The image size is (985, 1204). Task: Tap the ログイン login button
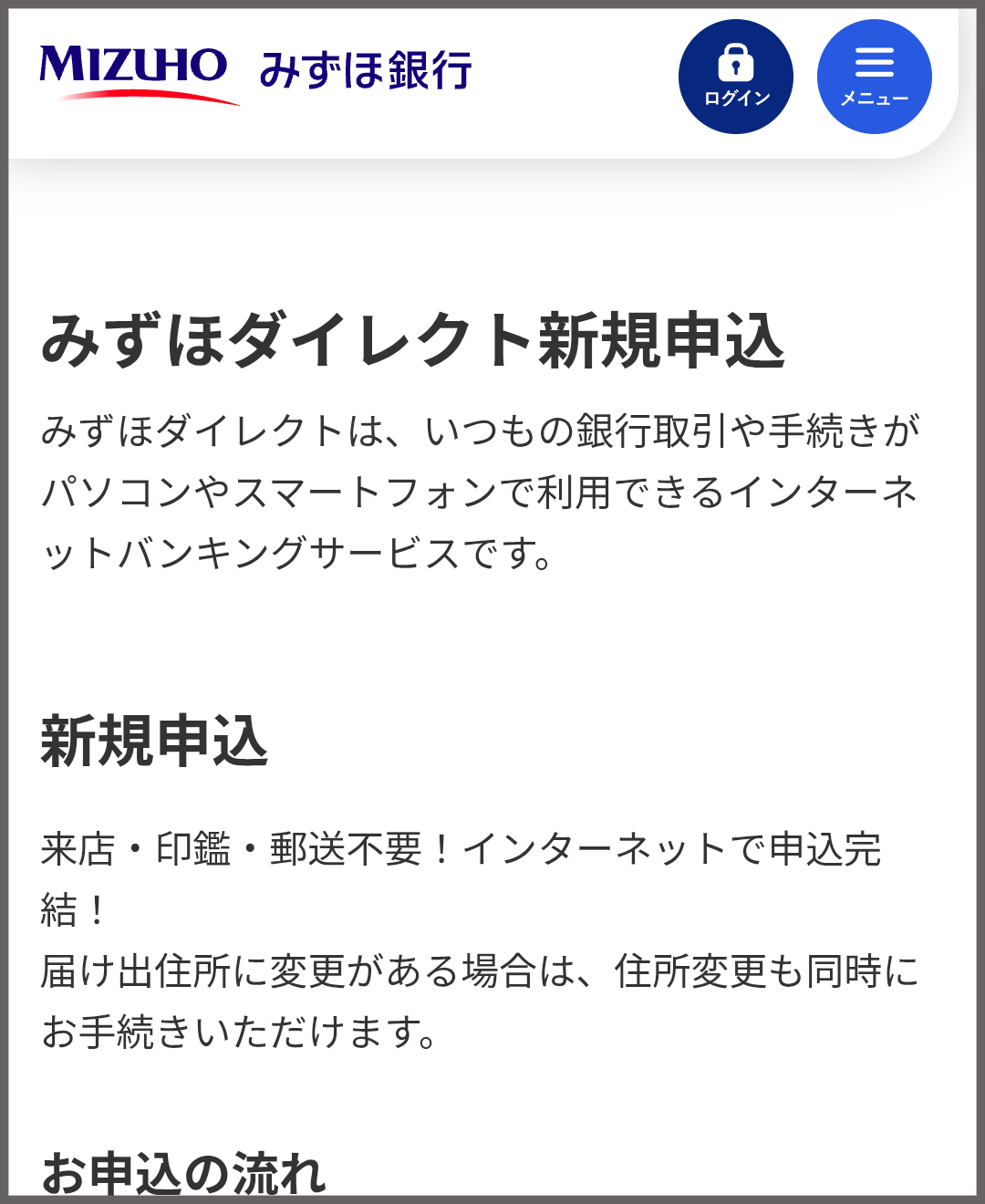[x=735, y=77]
